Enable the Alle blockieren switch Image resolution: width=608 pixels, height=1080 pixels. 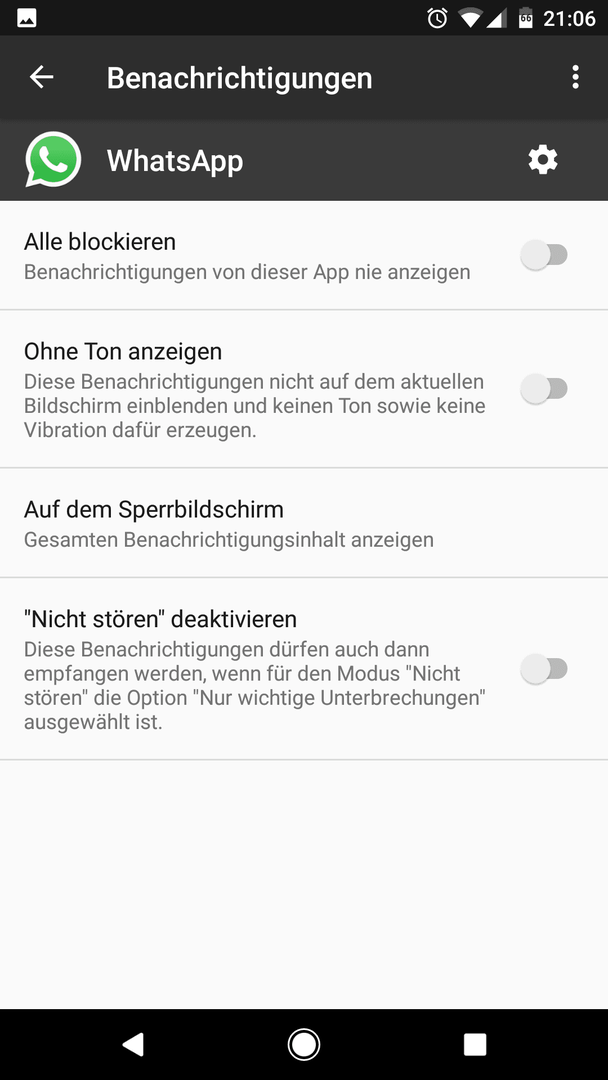click(x=544, y=256)
